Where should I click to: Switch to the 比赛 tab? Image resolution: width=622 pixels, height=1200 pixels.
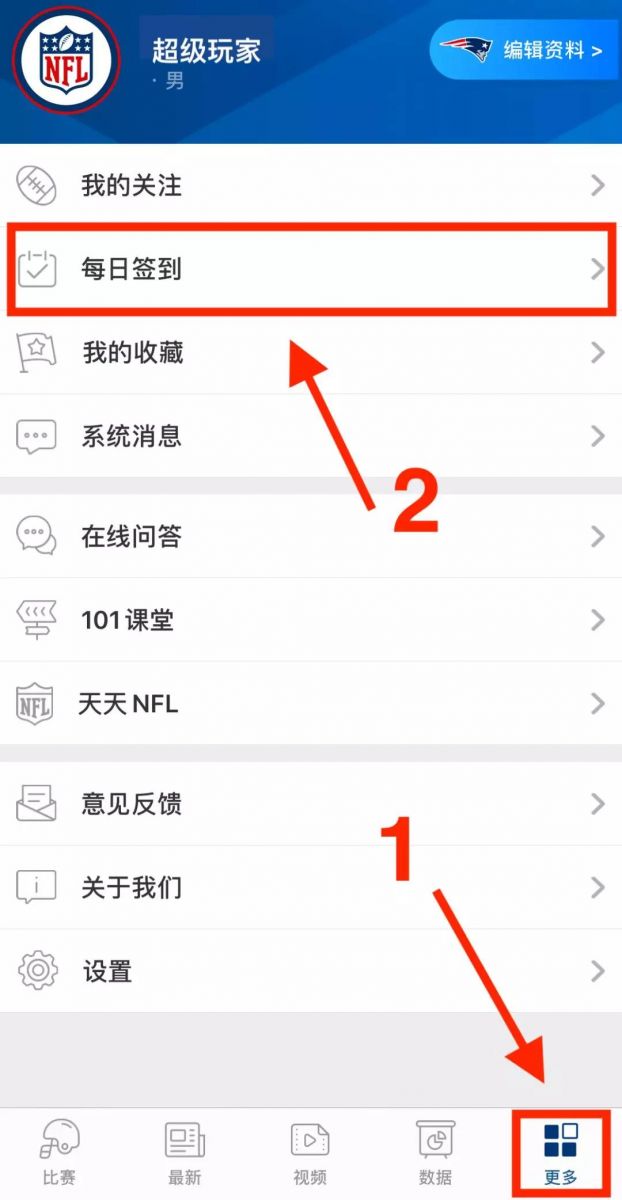pos(60,1153)
